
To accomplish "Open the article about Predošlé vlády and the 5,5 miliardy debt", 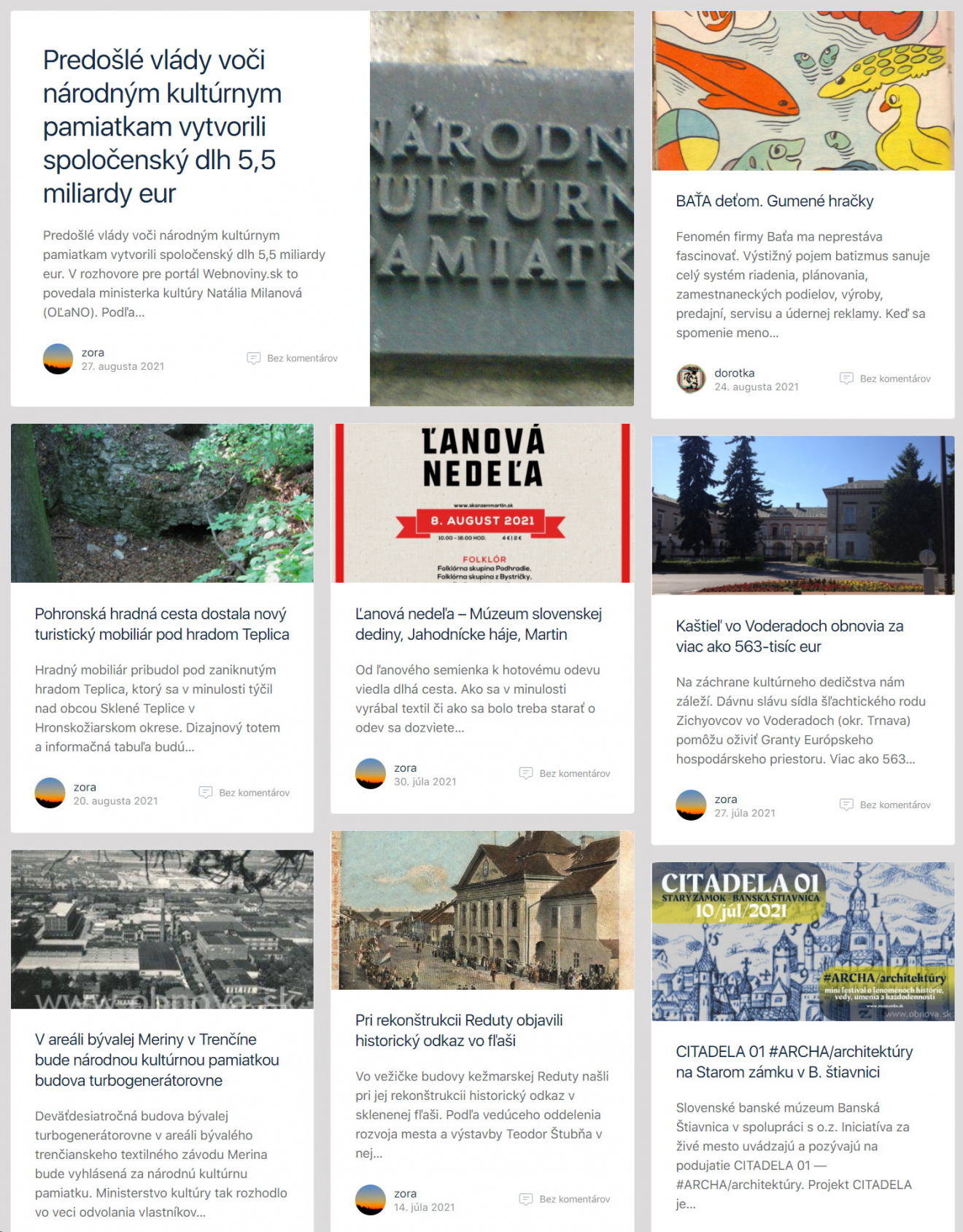I will (x=162, y=126).
